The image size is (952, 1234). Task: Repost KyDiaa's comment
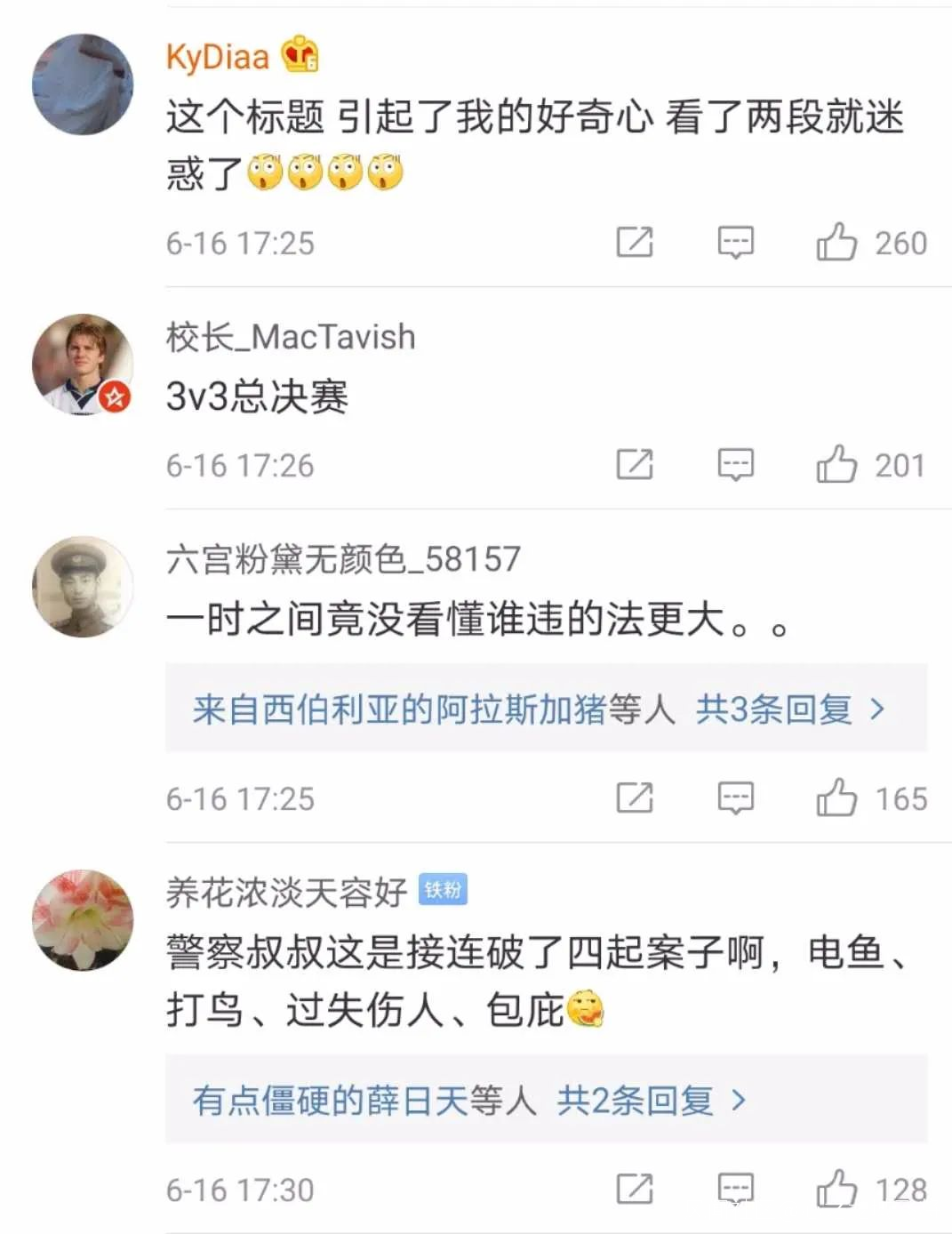(x=635, y=242)
